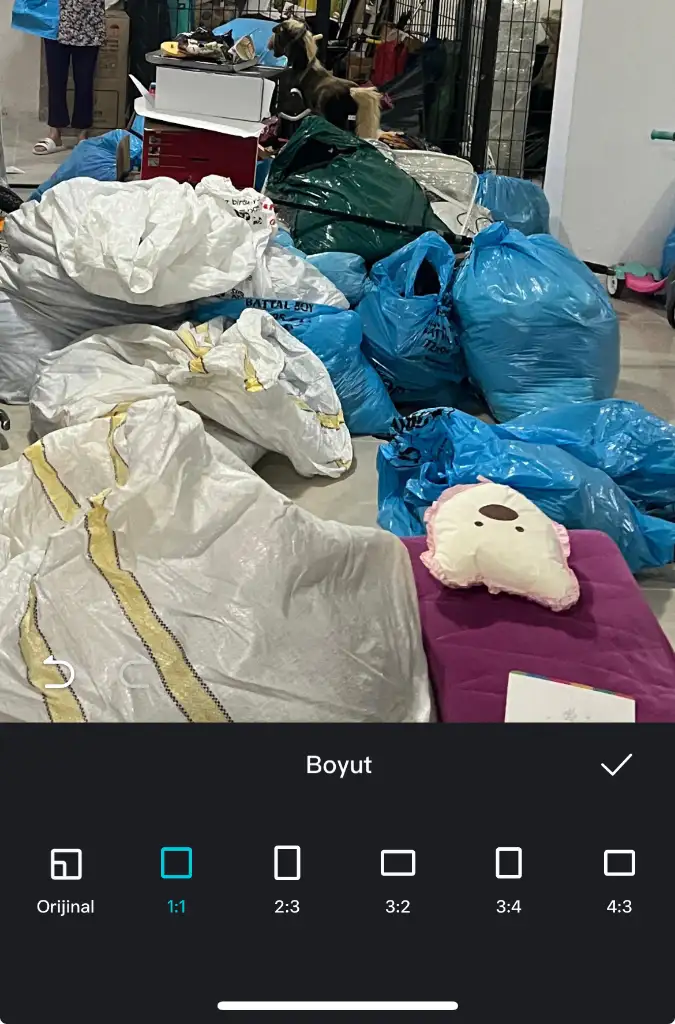Apply the 4:3 aspect ratio
This screenshot has width=675, height=1024.
click(619, 879)
